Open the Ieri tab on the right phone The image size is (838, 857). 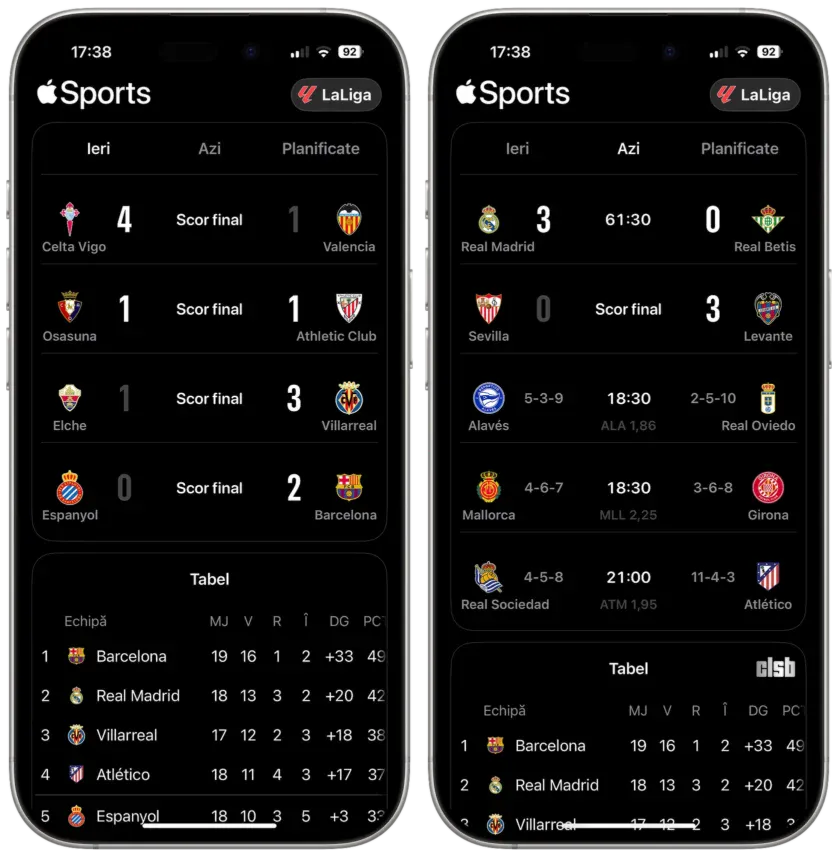tap(517, 148)
